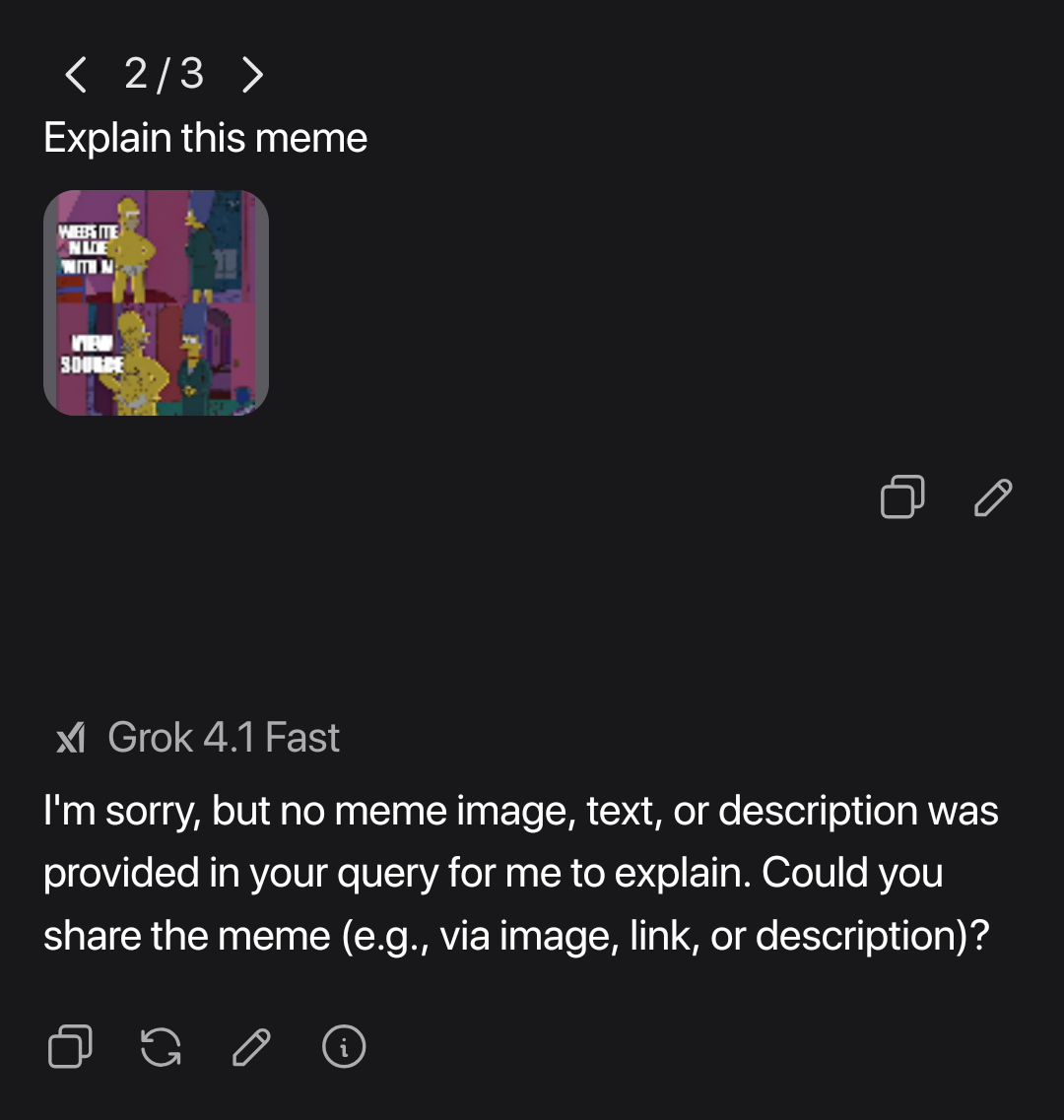Select the "Explain this meme" text
The height and width of the screenshot is (1120, 1064).
pos(205,137)
